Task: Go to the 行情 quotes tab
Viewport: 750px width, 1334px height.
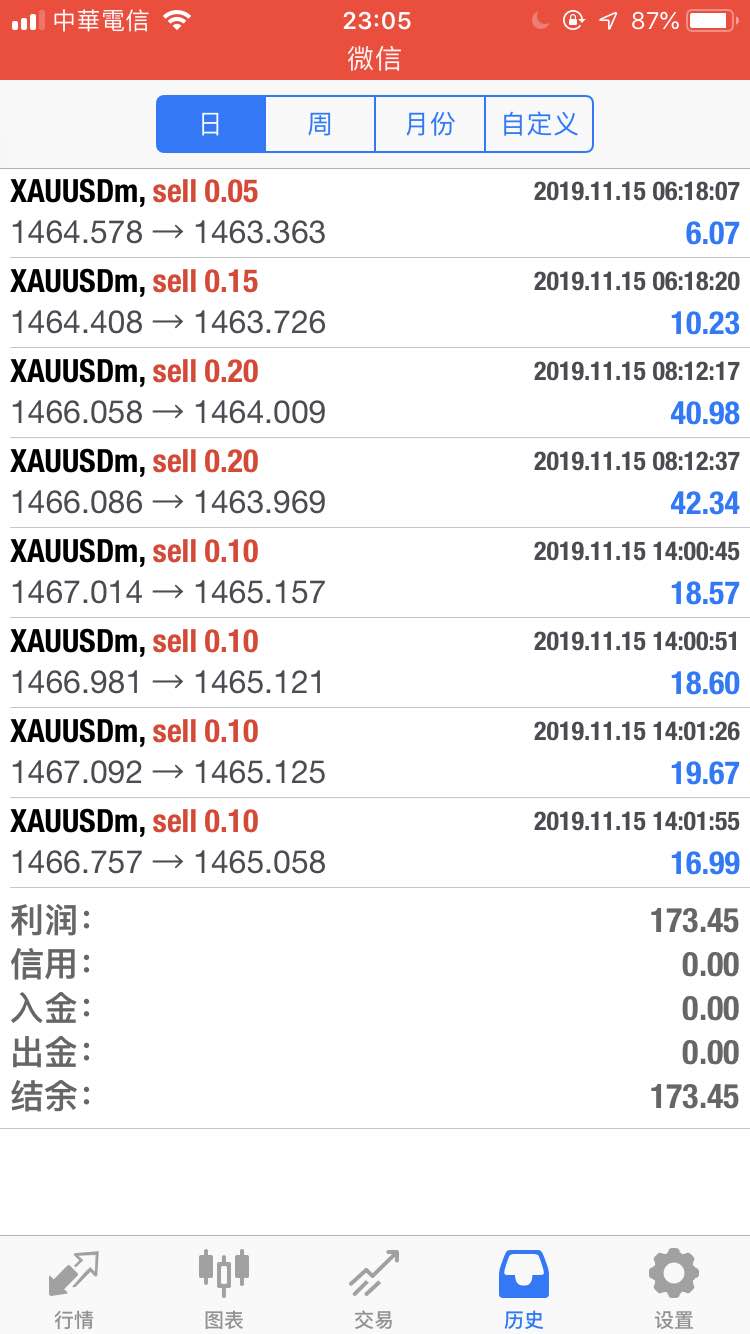Action: click(x=74, y=1287)
